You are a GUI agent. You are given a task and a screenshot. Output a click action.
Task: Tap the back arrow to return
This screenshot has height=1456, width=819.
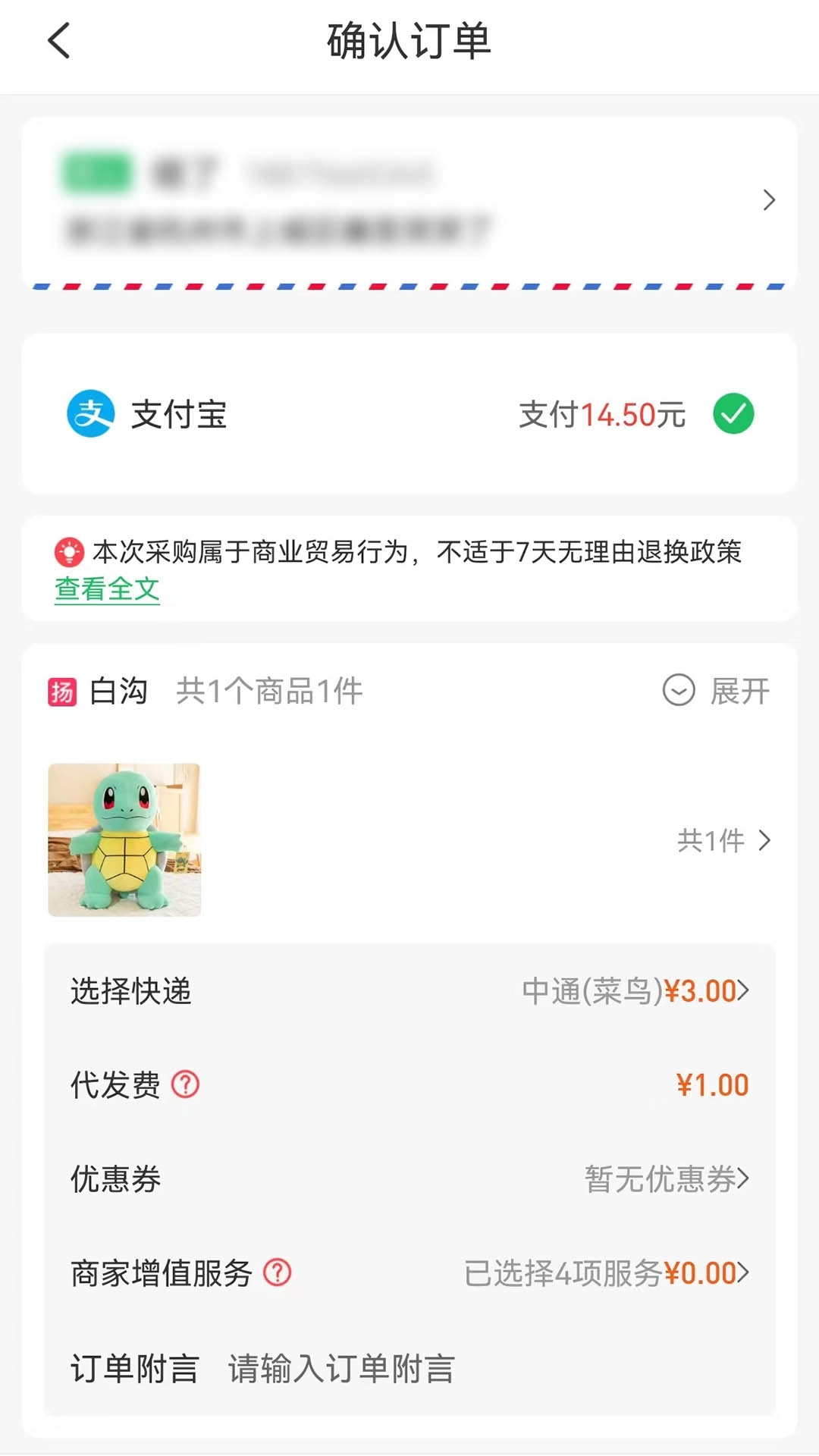(x=58, y=41)
